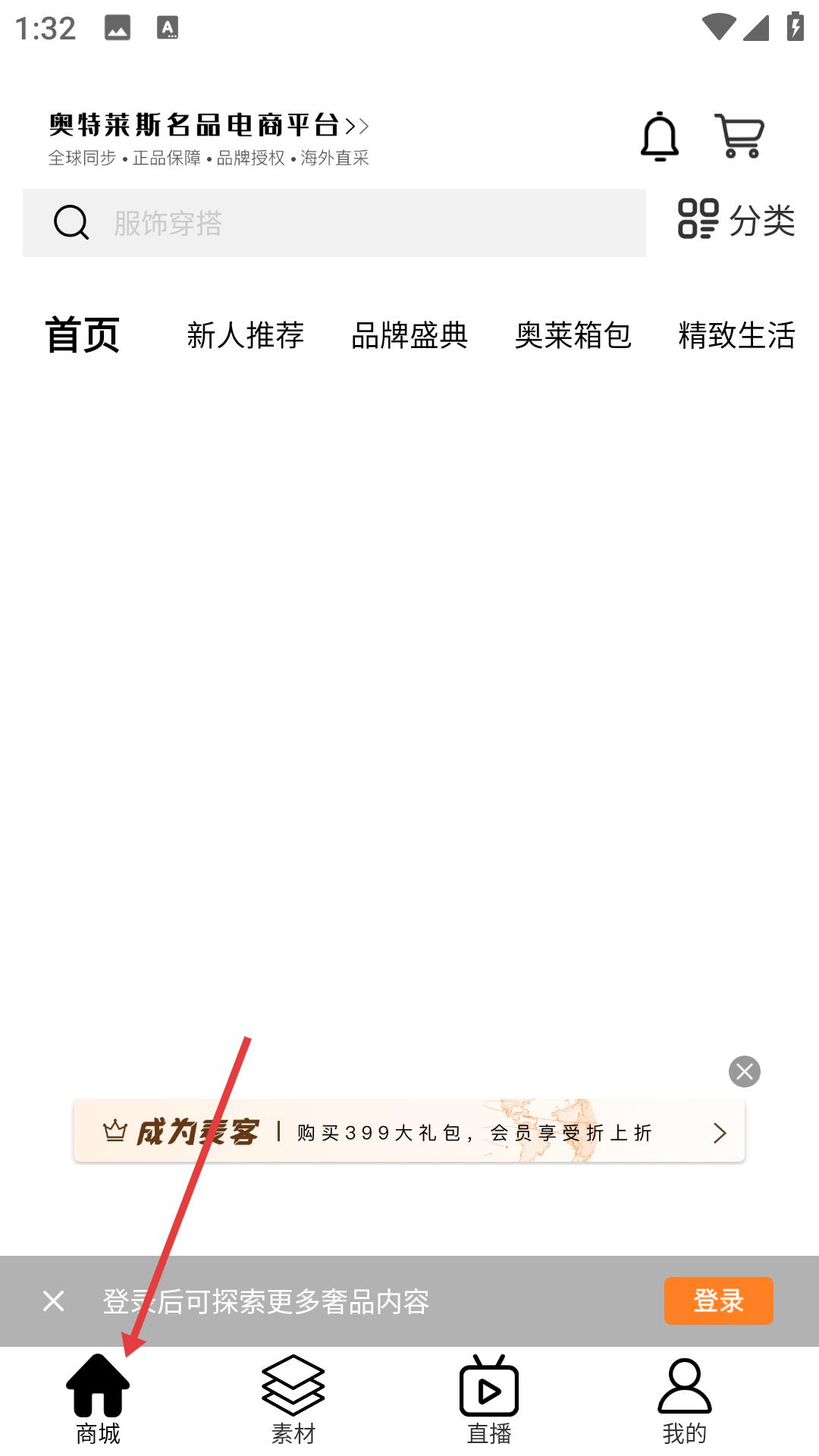Switch to the 新人推荐 tab
This screenshot has width=819, height=1456.
246,335
